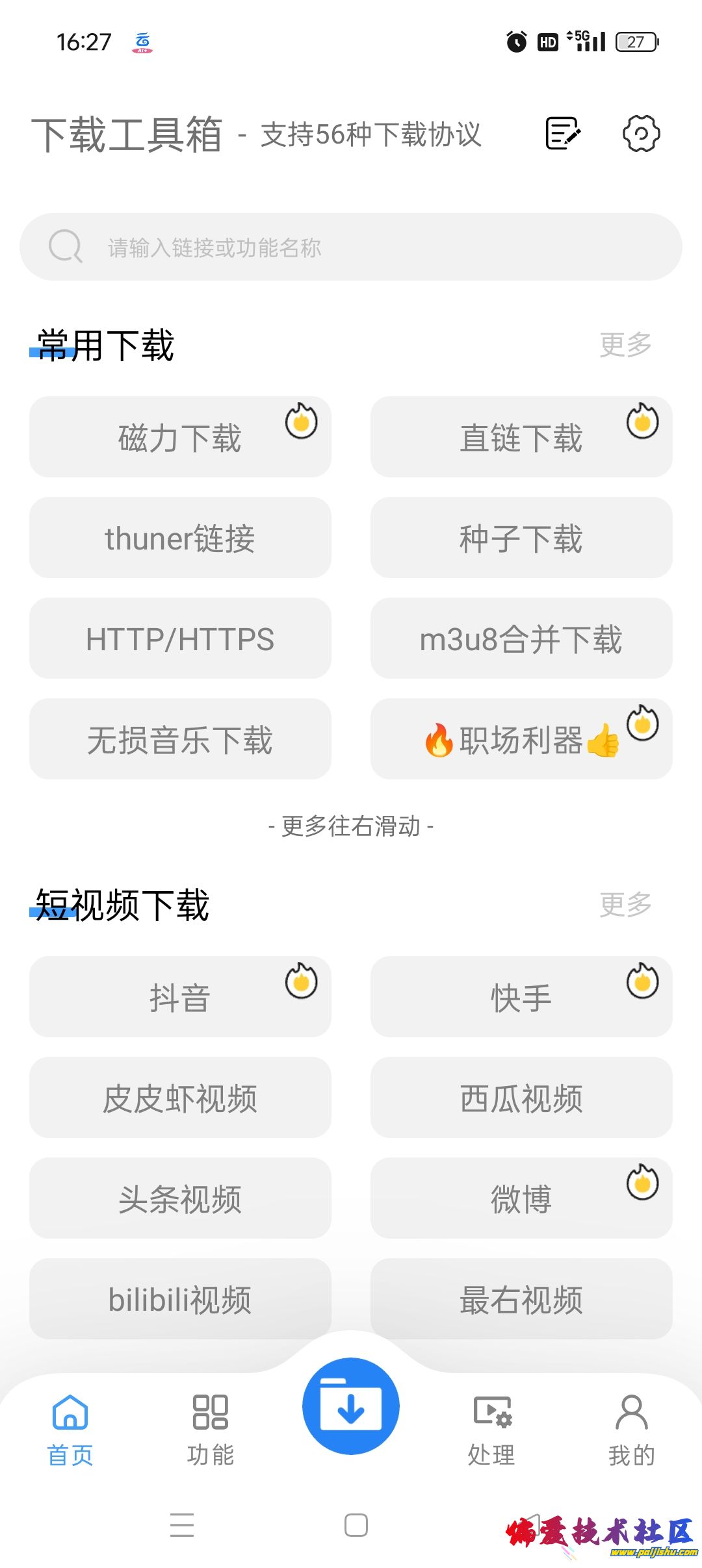The width and height of the screenshot is (702, 1568).
Task: Open 磁力下载 tool
Action: 180,437
